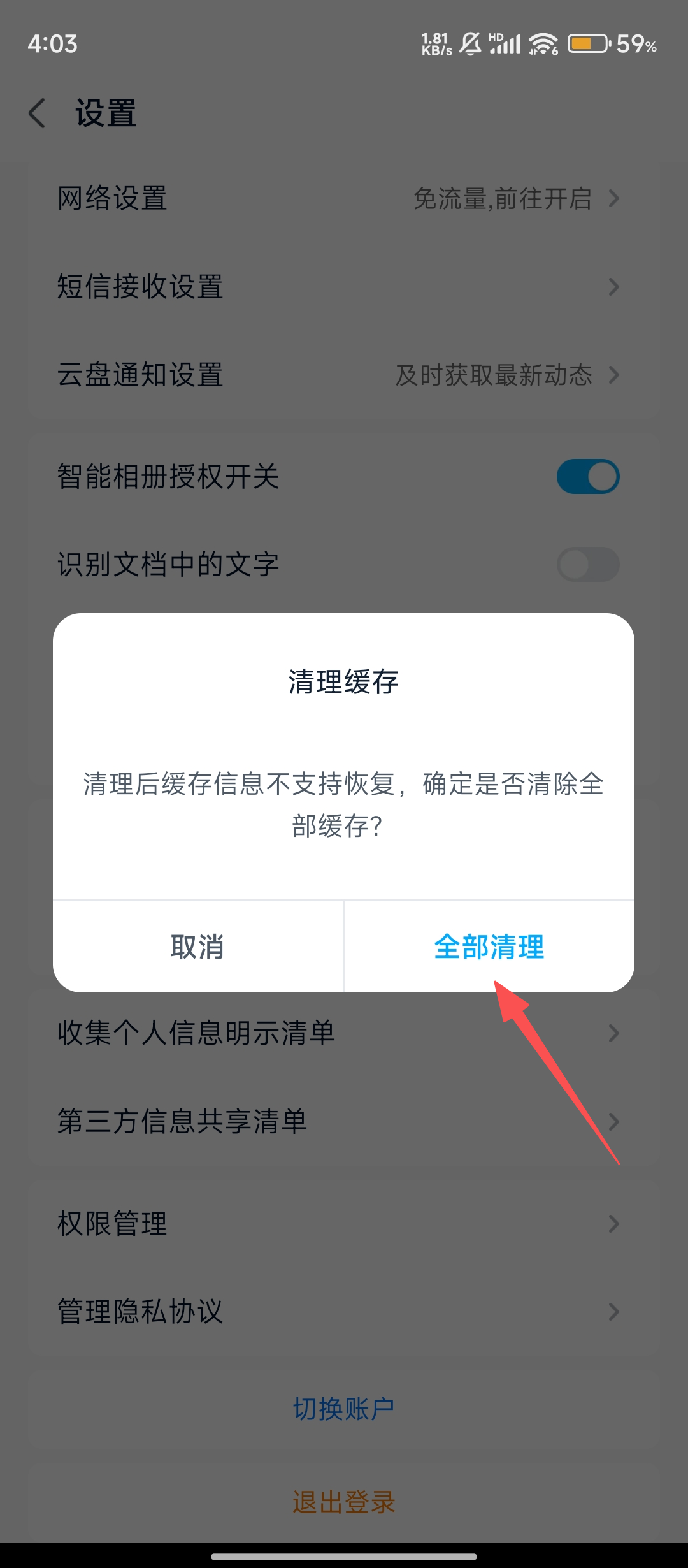Open 管理隐私协议 row
688x1568 pixels.
[338, 1312]
